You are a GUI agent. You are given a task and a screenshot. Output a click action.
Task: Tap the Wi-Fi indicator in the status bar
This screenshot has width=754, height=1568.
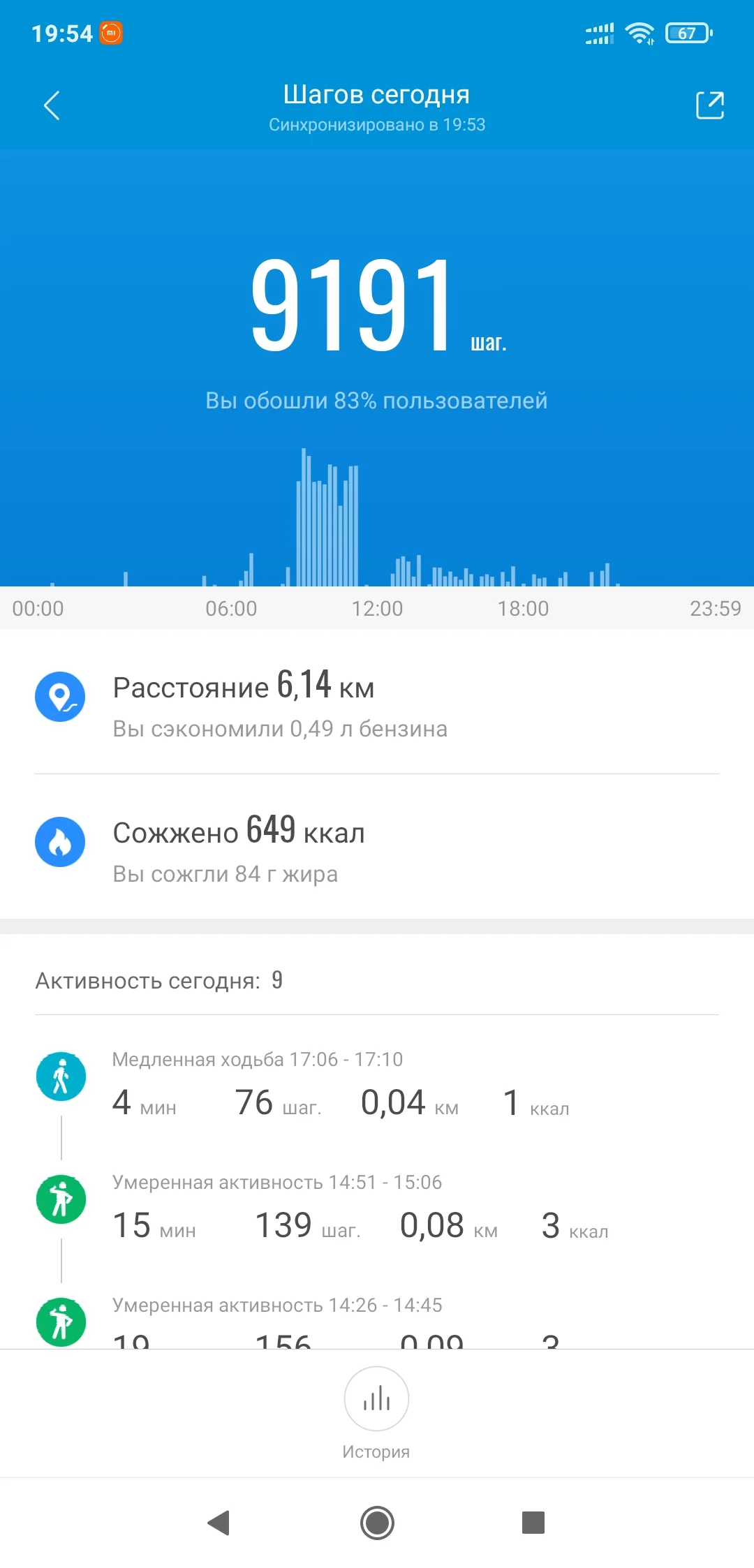640,31
